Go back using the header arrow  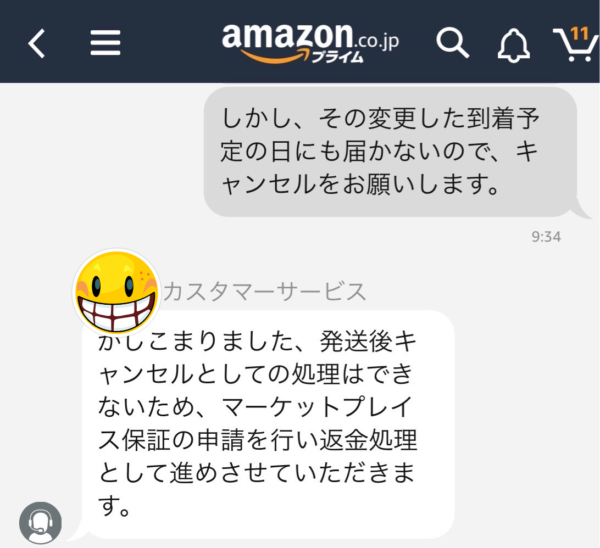tap(37, 43)
